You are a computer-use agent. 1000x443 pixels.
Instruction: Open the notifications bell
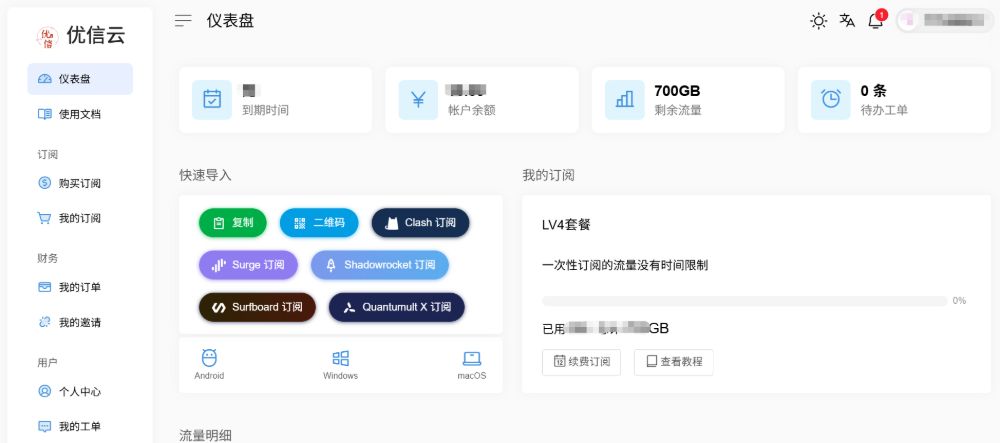876,21
